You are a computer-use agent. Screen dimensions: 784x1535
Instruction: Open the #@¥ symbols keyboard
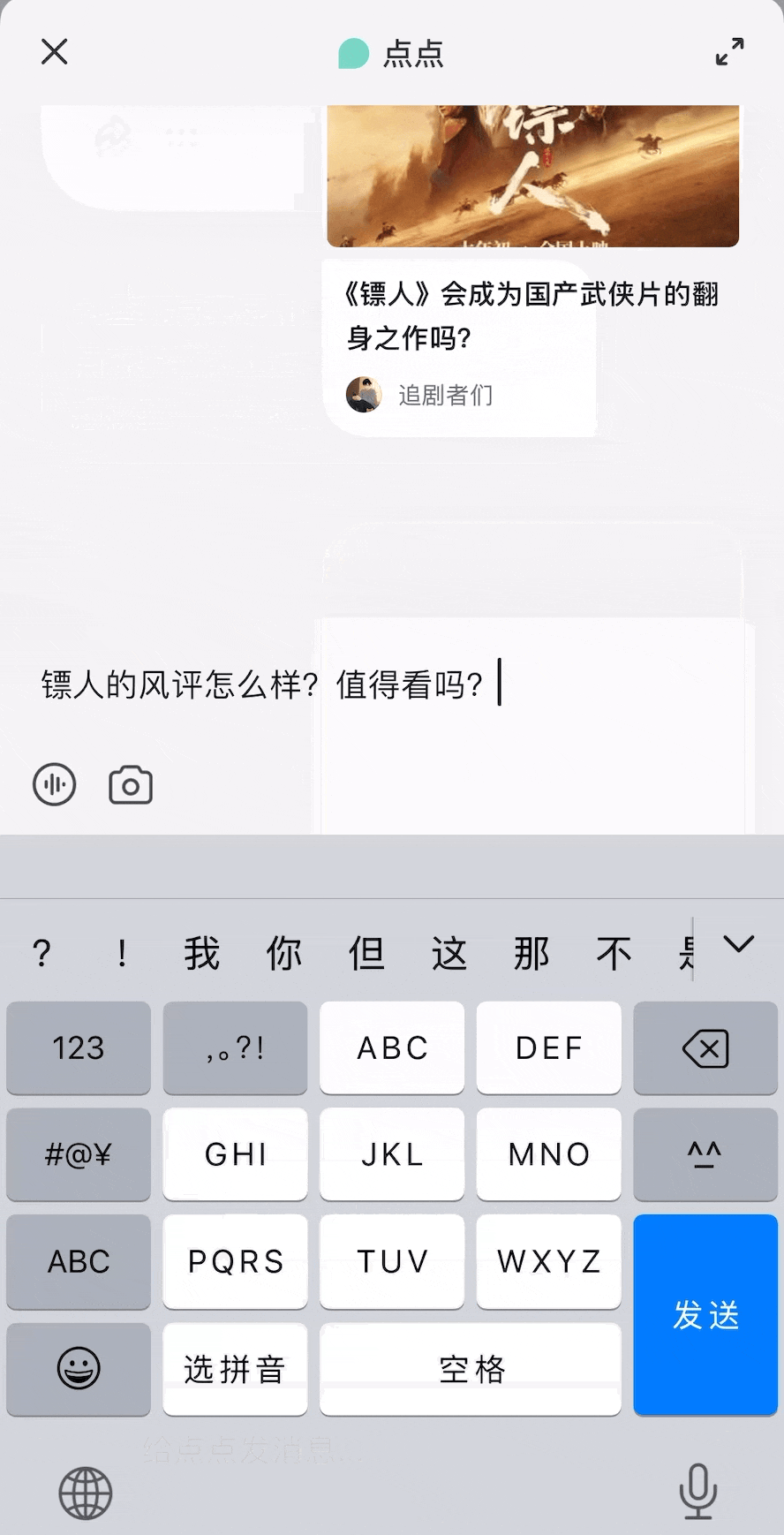click(x=79, y=1154)
